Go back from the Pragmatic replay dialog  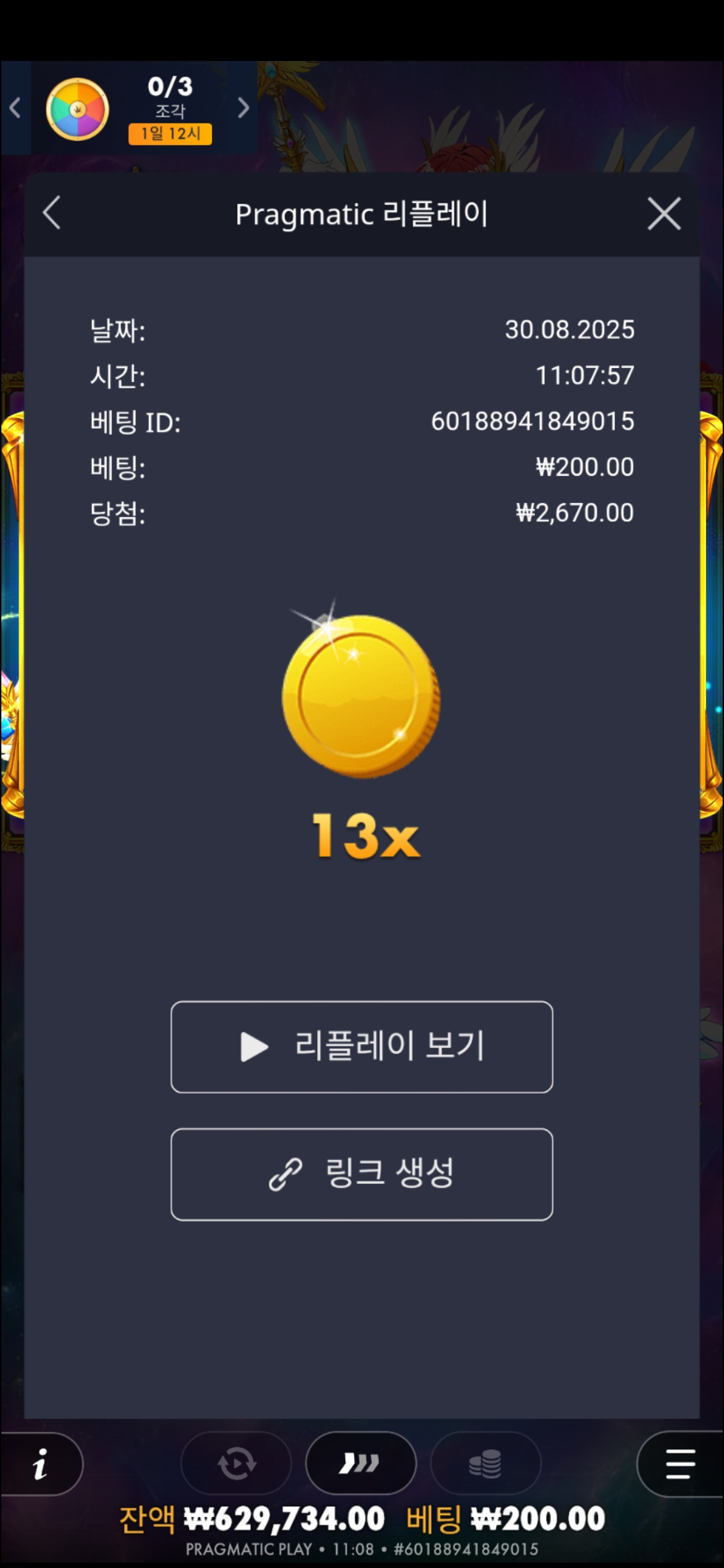pos(52,214)
